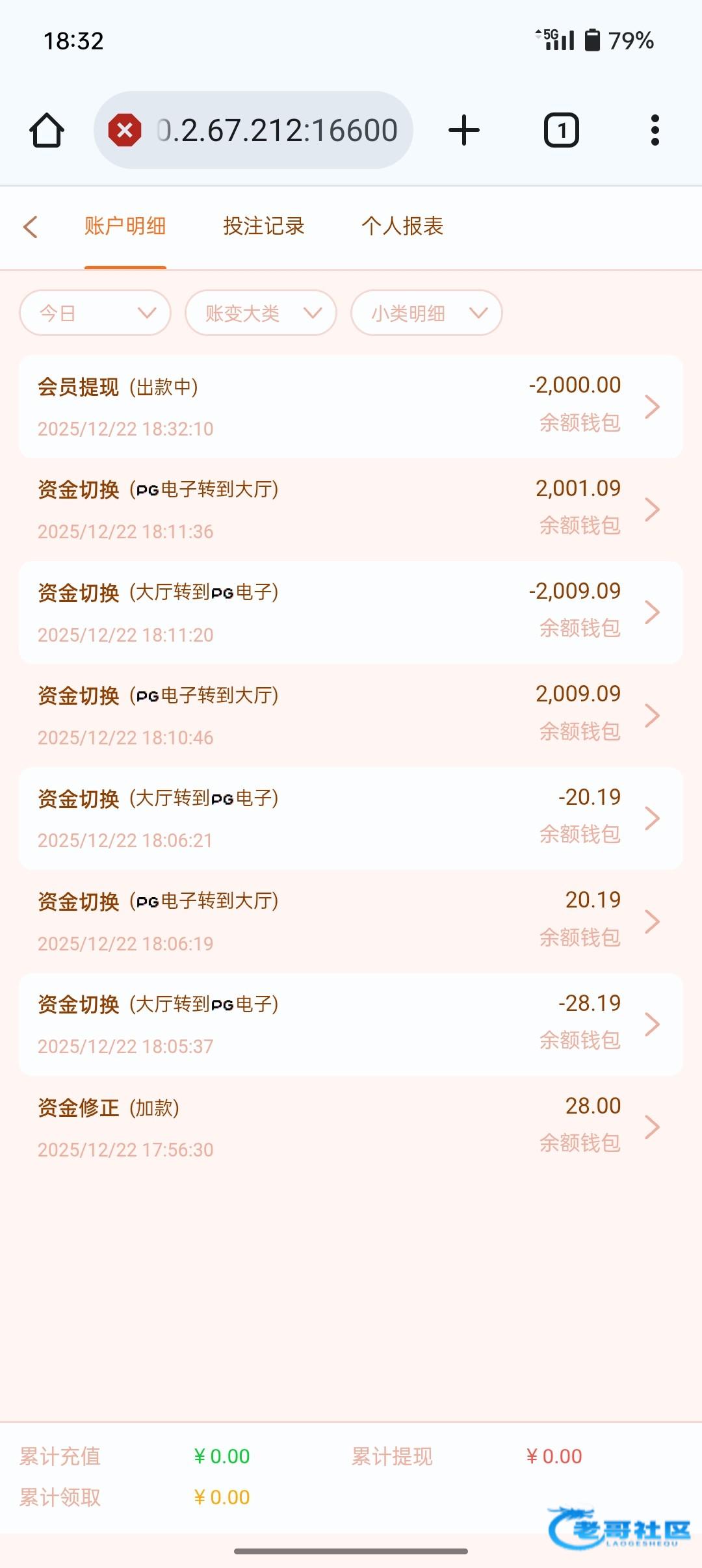Open the 18:10:46 资金切换 2,009.09 record
This screenshot has width=702, height=1568.
[x=351, y=716]
